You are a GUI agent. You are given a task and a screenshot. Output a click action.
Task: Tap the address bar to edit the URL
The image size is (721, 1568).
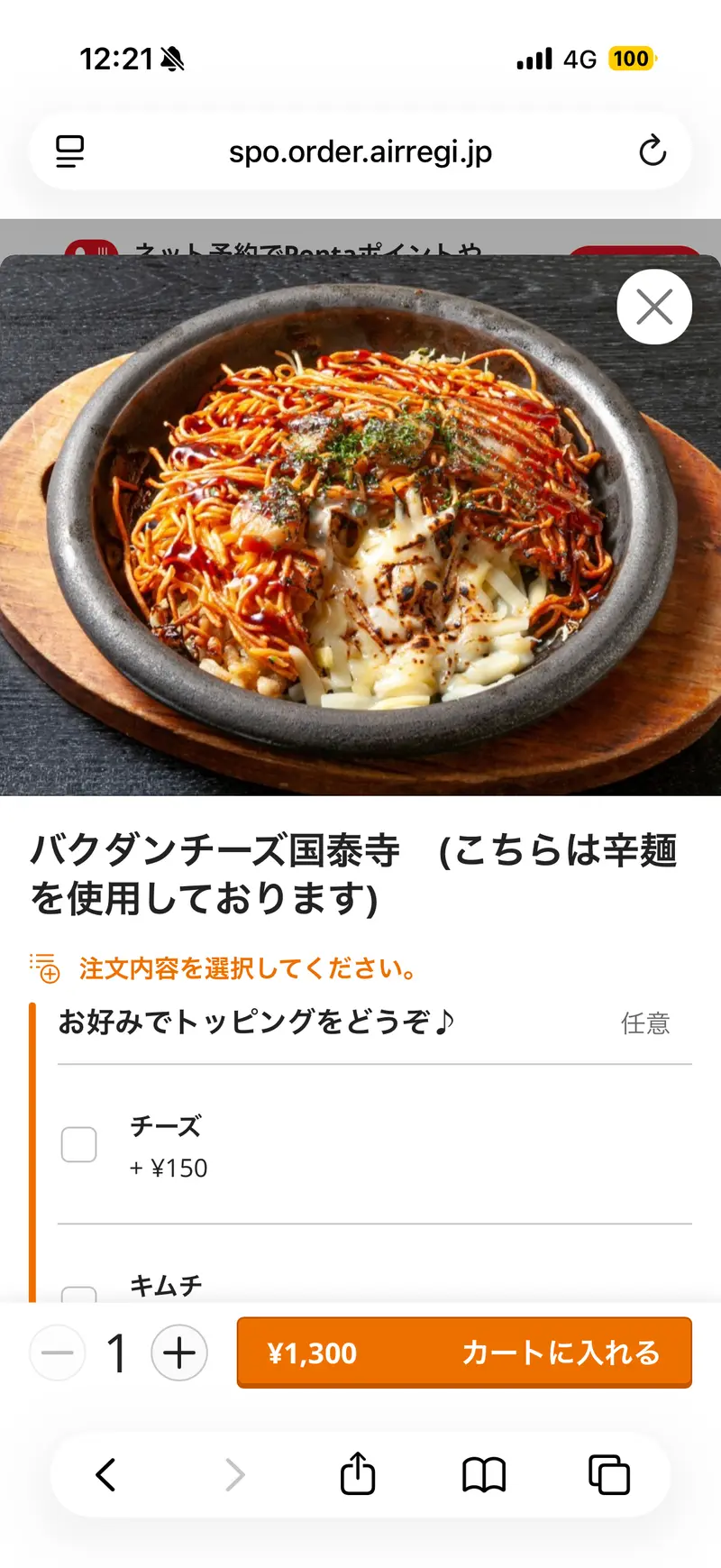tap(360, 151)
